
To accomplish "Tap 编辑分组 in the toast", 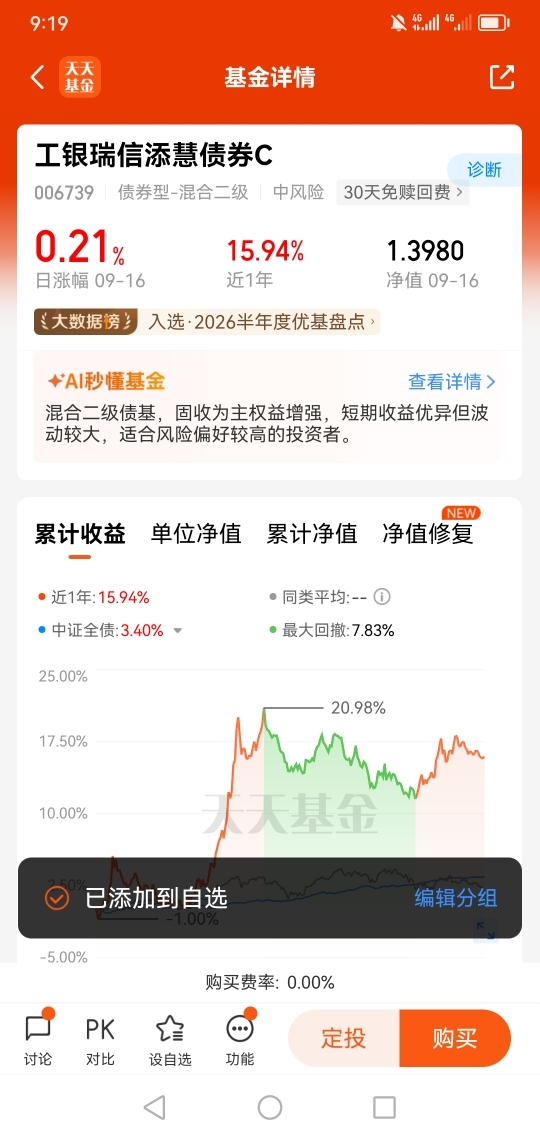I will pos(456,897).
